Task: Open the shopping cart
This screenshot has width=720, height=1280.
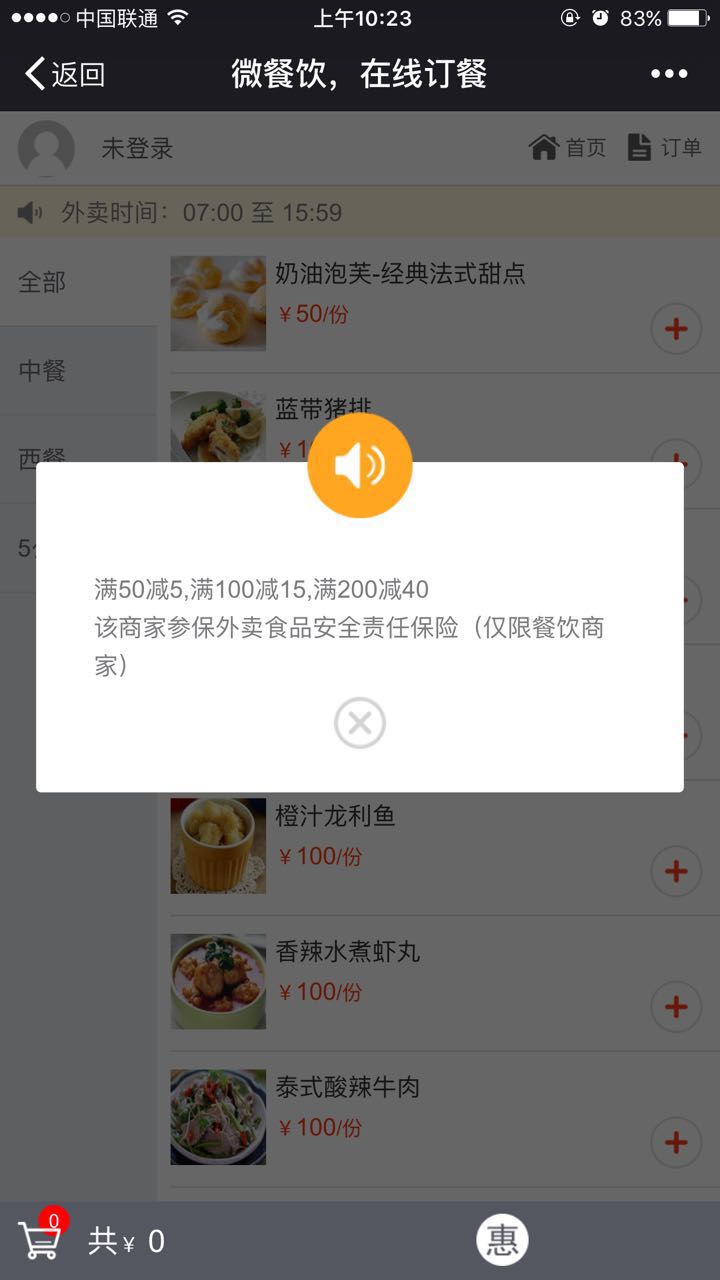Action: point(40,1240)
